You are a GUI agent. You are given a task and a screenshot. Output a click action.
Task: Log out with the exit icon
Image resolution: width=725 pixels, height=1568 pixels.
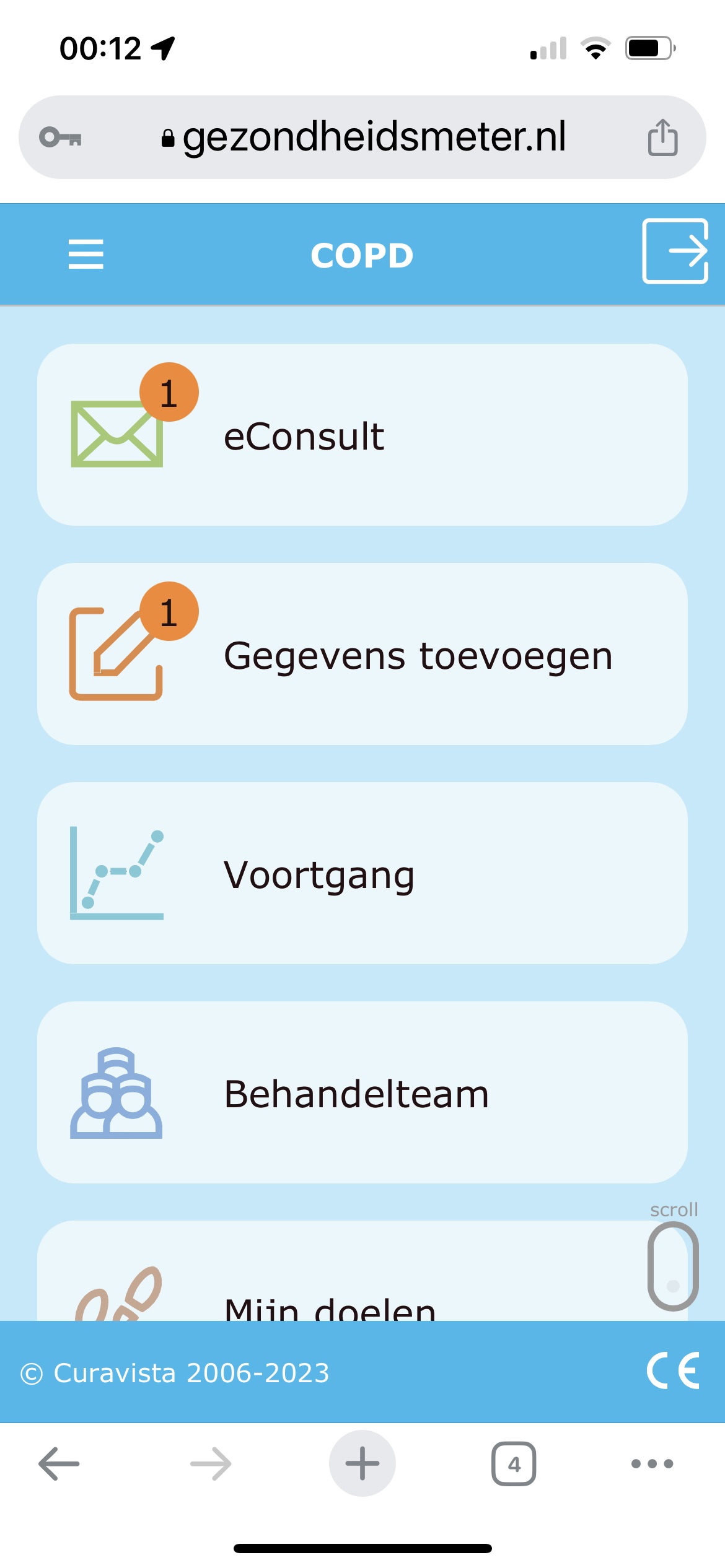pos(675,251)
